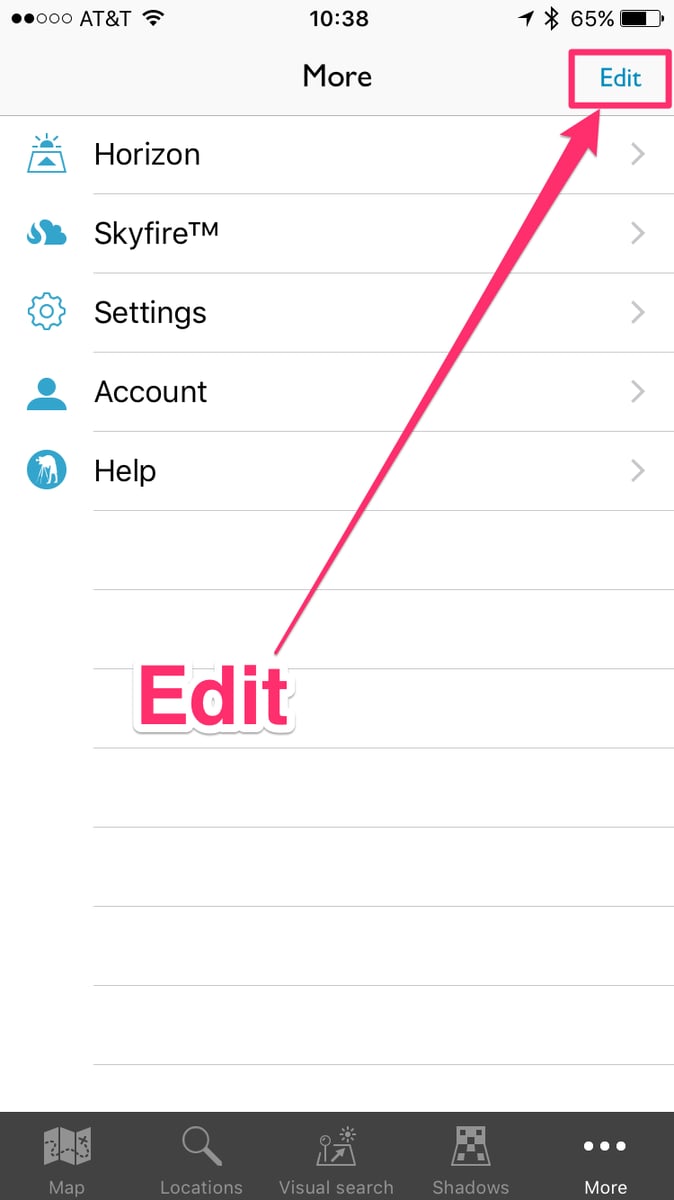Go to Settings
This screenshot has width=674, height=1200.
[337, 312]
